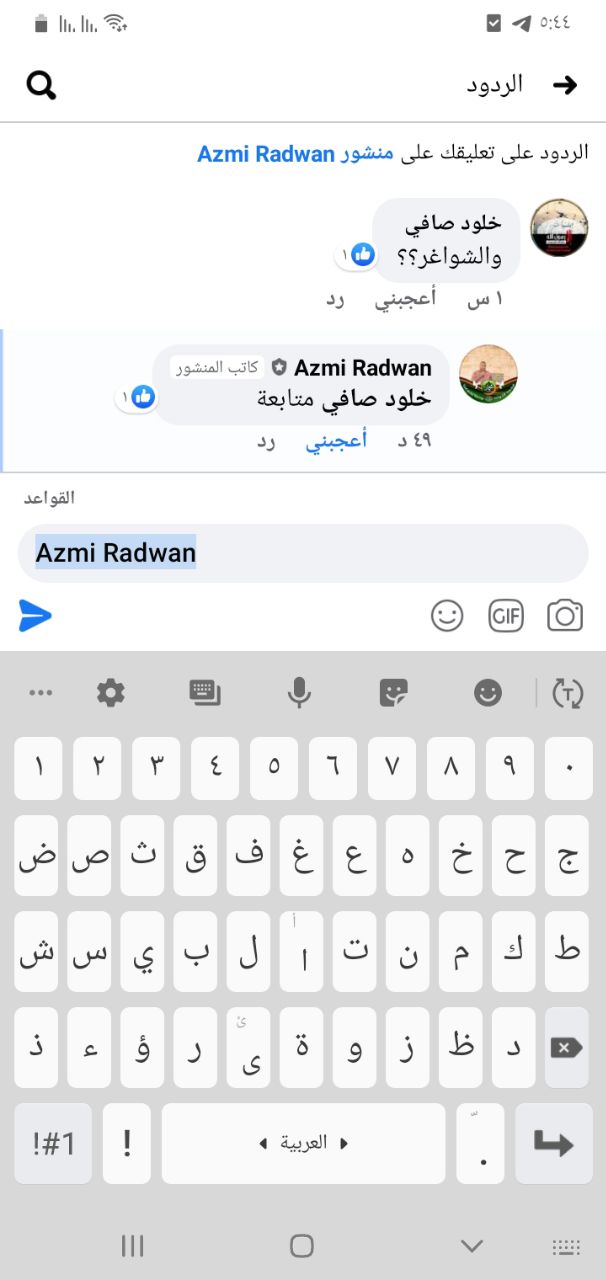Send the reply with the blue arrow
This screenshot has width=606, height=1280.
click(x=35, y=615)
